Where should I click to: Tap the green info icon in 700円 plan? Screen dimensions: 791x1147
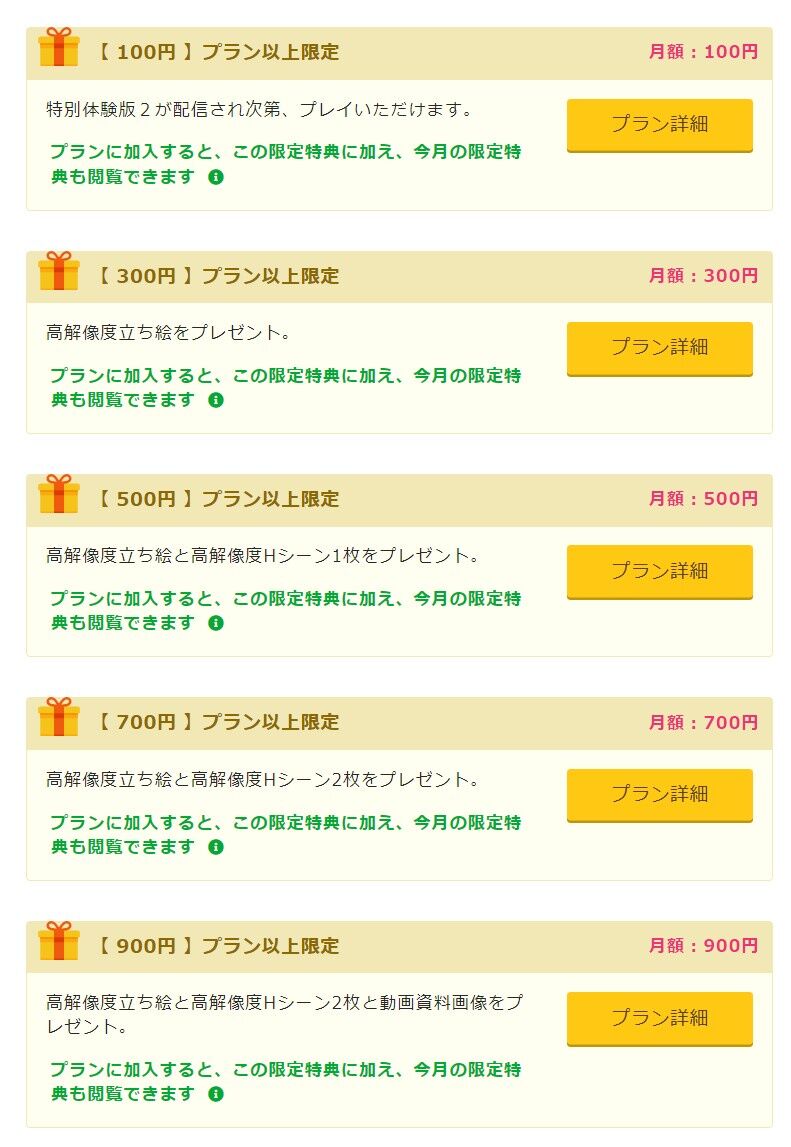216,847
